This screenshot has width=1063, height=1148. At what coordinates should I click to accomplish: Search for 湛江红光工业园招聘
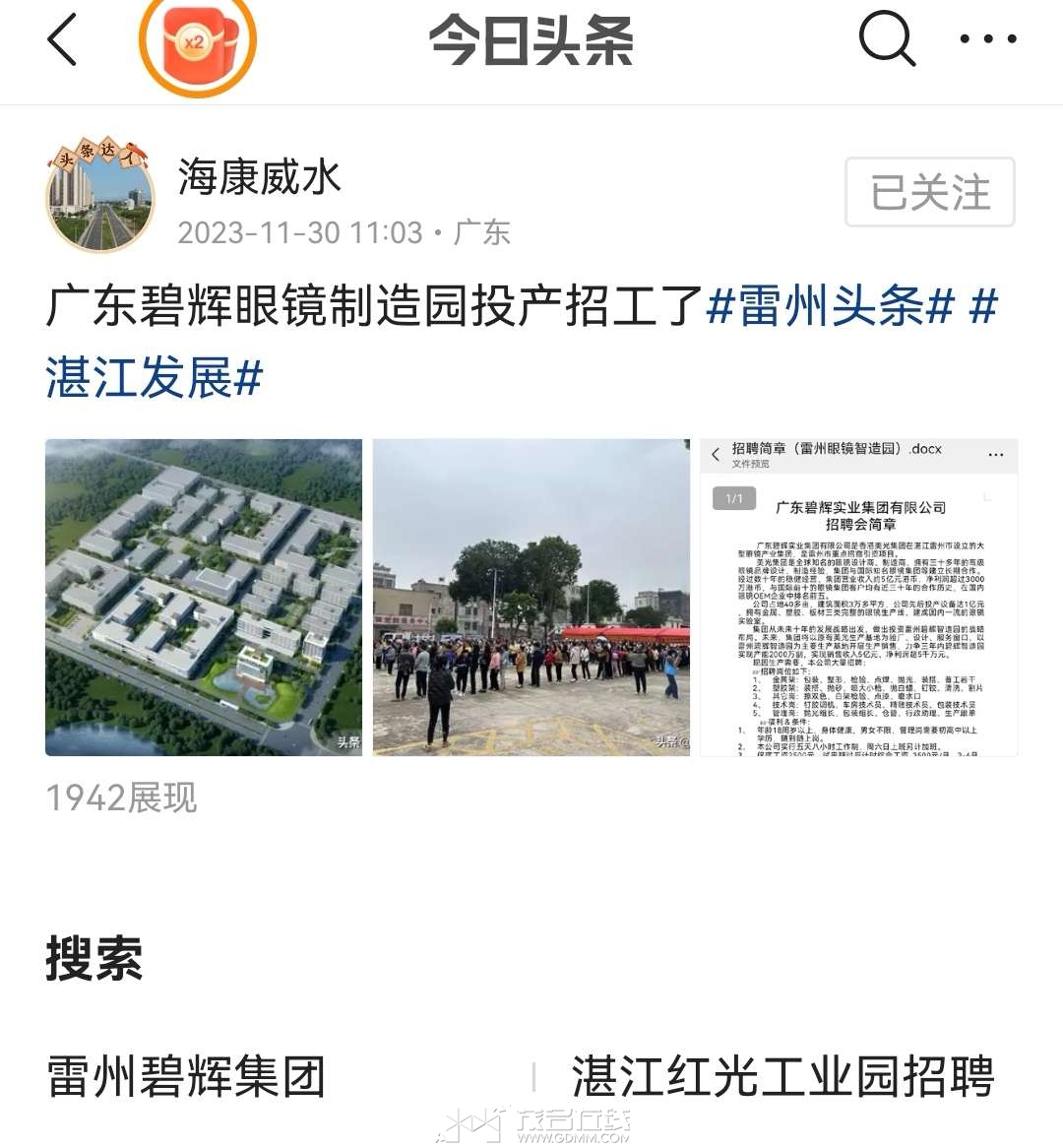coord(782,1076)
